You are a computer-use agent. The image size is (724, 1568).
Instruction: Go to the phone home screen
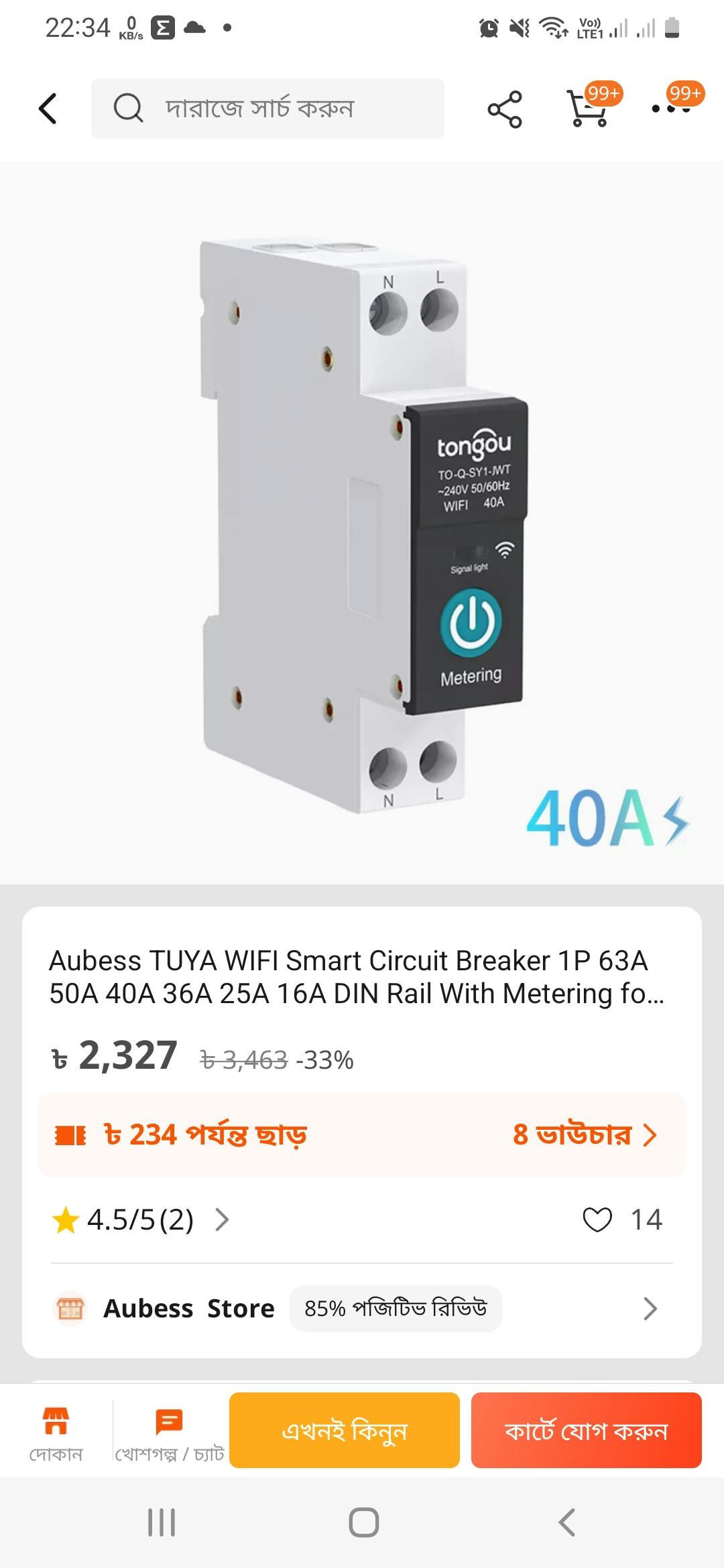[363, 1522]
